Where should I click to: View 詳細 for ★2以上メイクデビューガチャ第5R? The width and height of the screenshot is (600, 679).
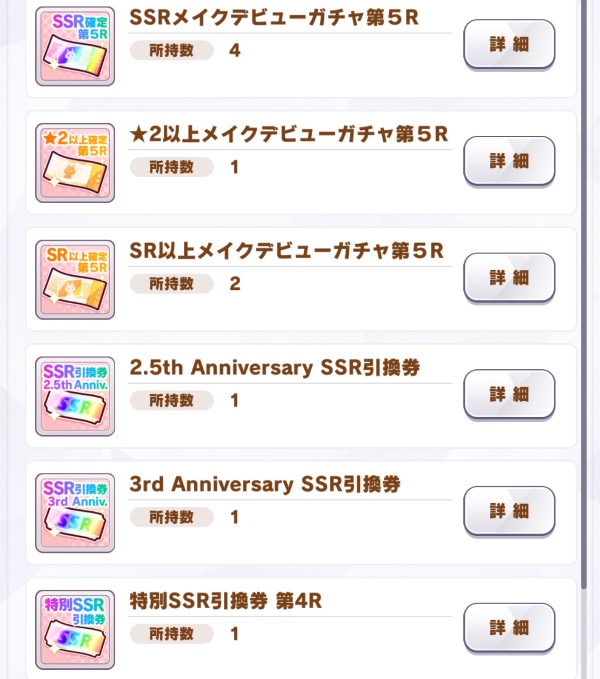pos(509,161)
